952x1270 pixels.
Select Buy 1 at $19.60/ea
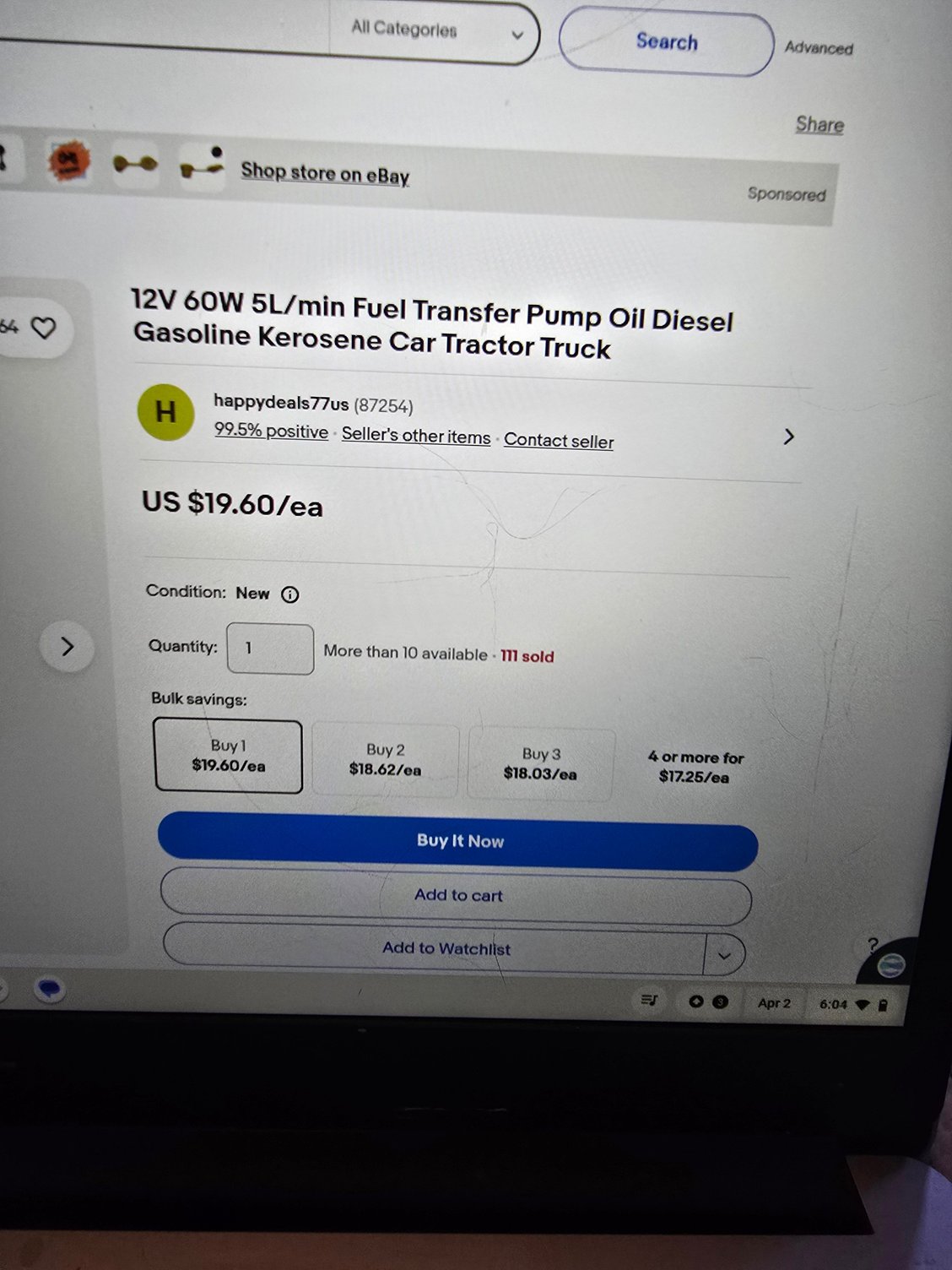(x=228, y=756)
